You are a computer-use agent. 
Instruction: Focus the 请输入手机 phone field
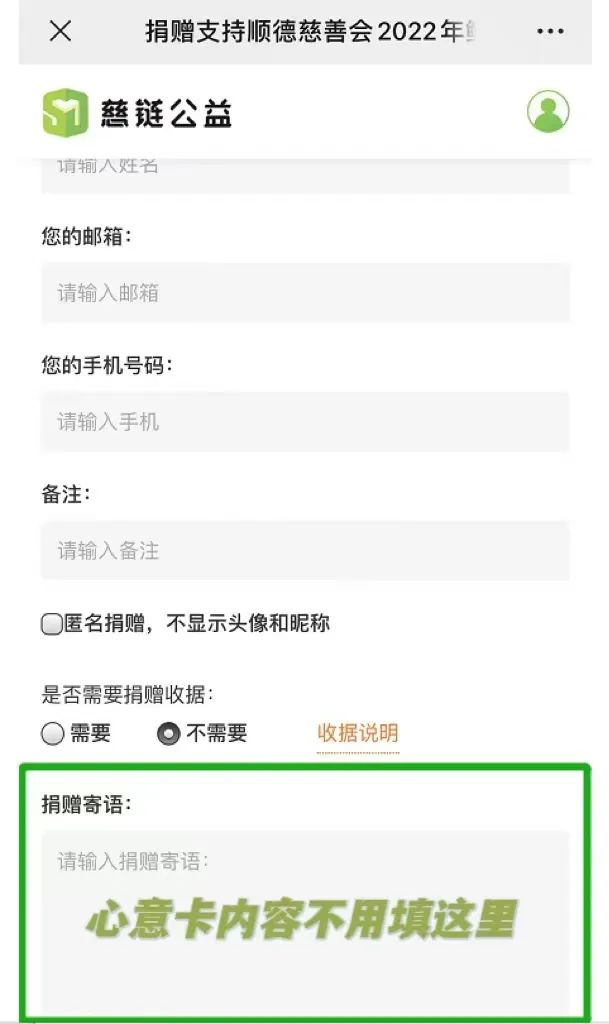click(x=305, y=422)
